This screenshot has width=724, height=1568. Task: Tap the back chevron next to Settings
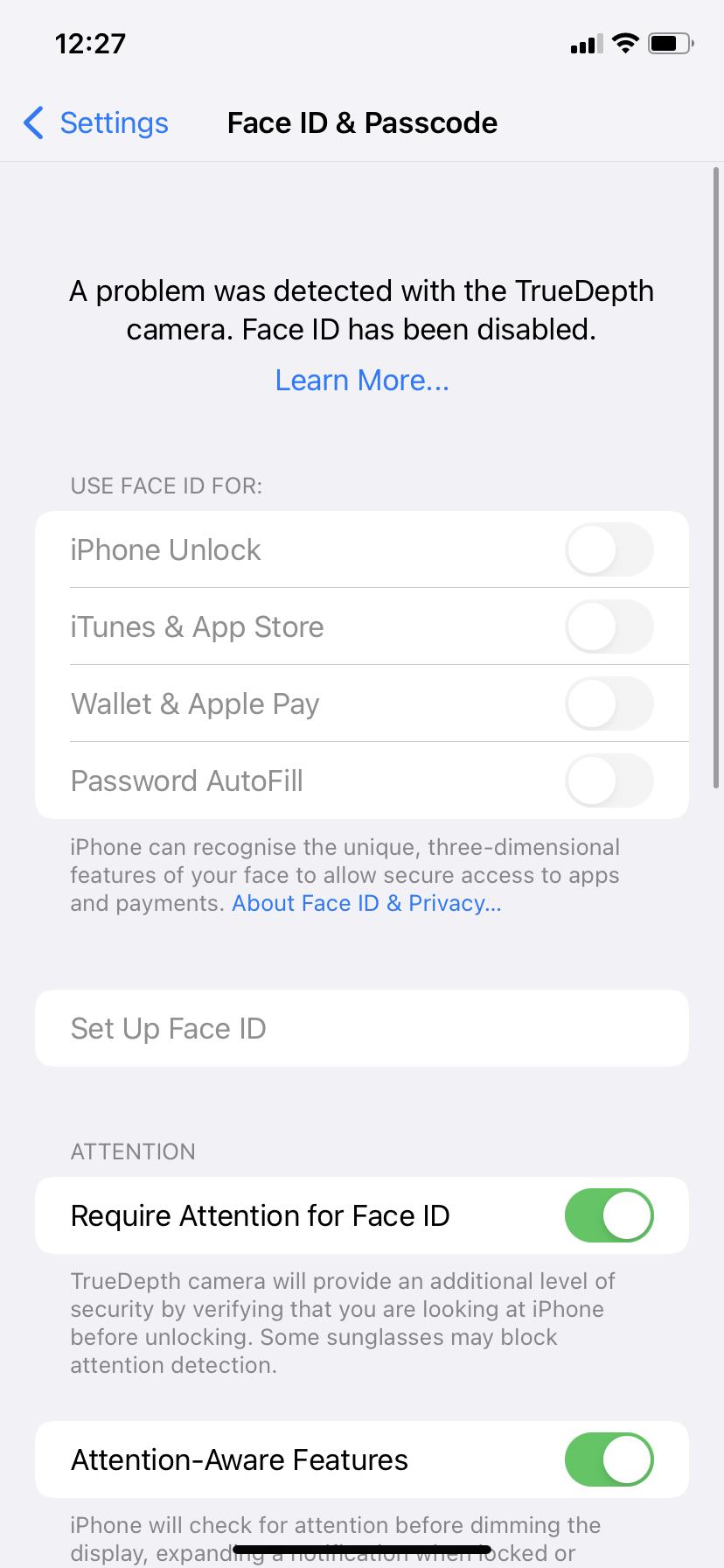(32, 123)
